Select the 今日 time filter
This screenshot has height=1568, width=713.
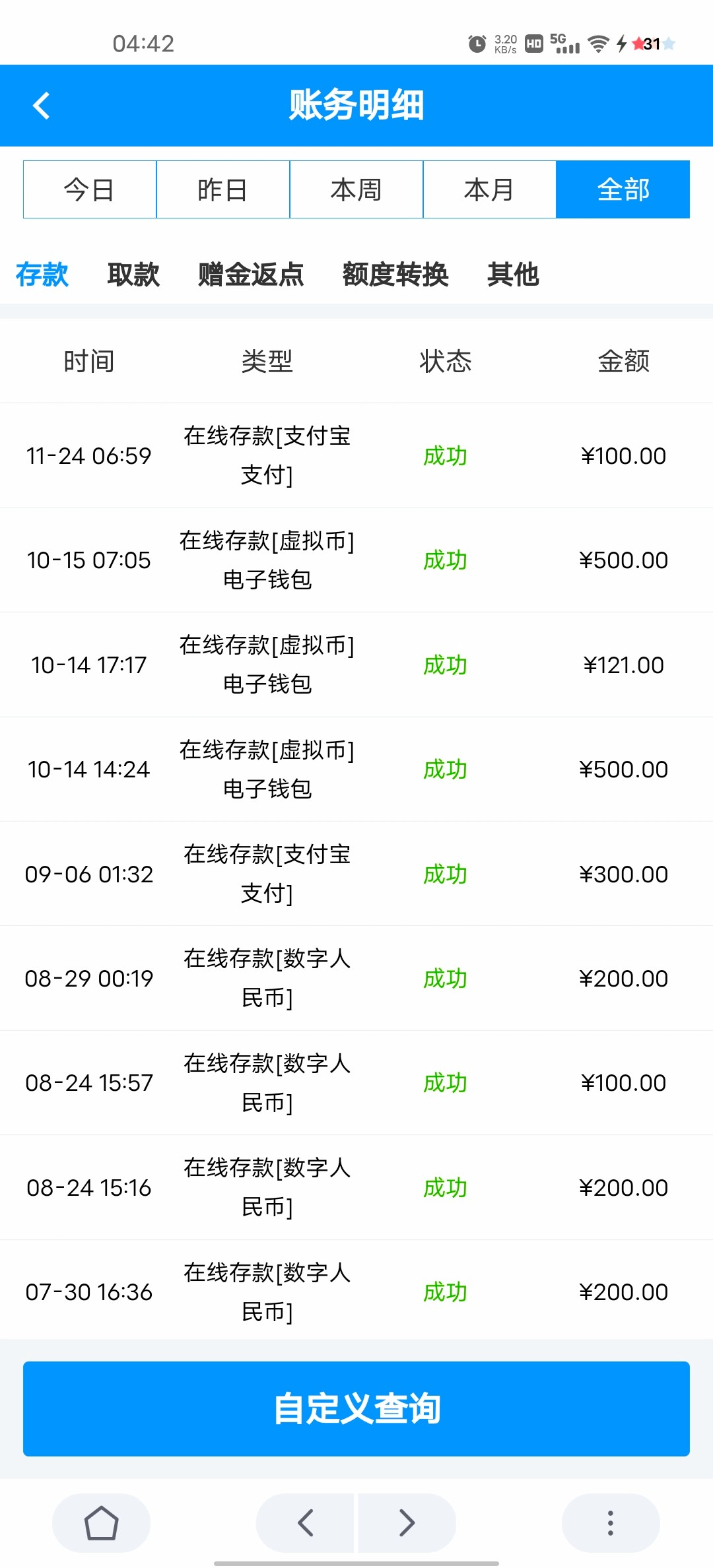click(90, 189)
